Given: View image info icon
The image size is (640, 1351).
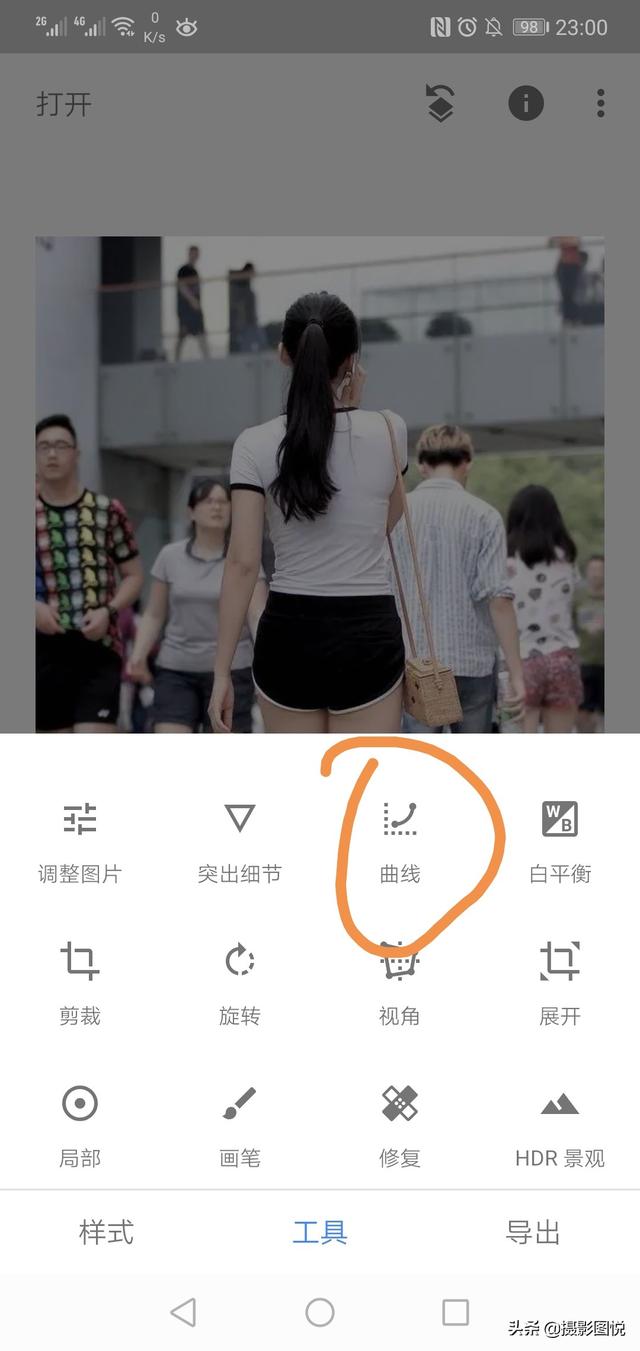Looking at the screenshot, I should [x=526, y=103].
